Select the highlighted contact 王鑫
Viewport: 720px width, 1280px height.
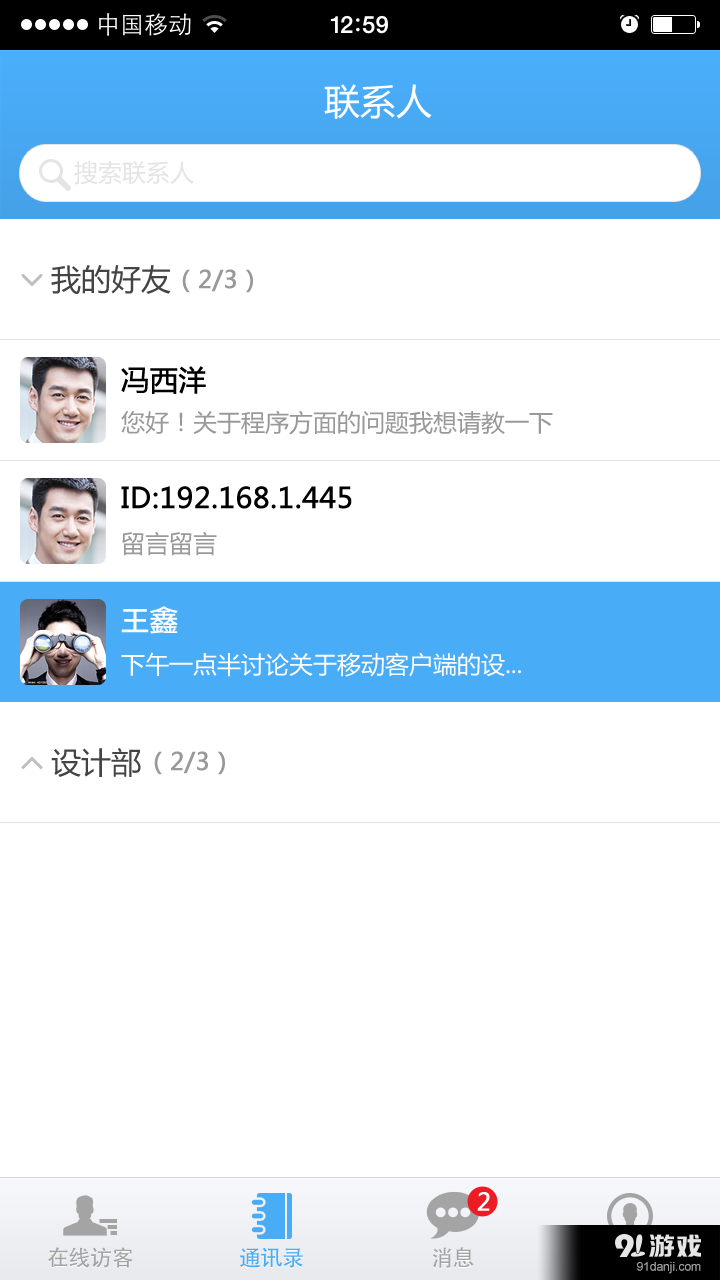(360, 642)
